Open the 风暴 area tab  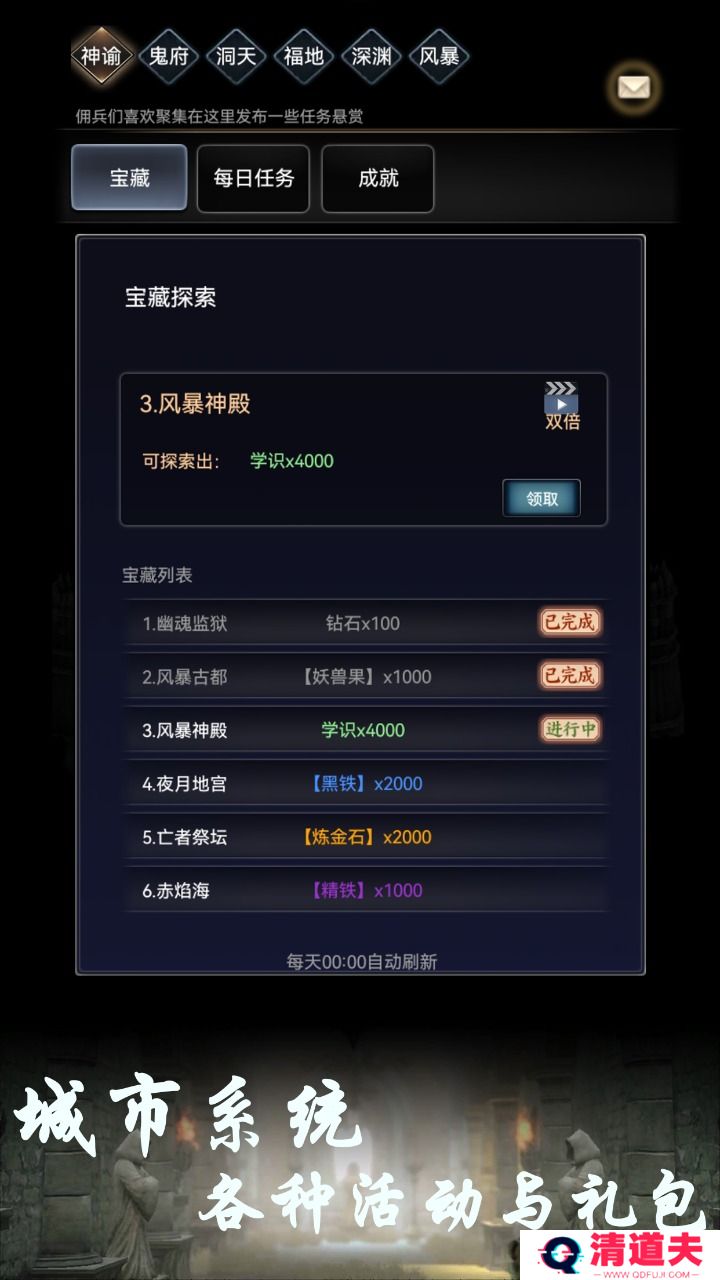439,56
